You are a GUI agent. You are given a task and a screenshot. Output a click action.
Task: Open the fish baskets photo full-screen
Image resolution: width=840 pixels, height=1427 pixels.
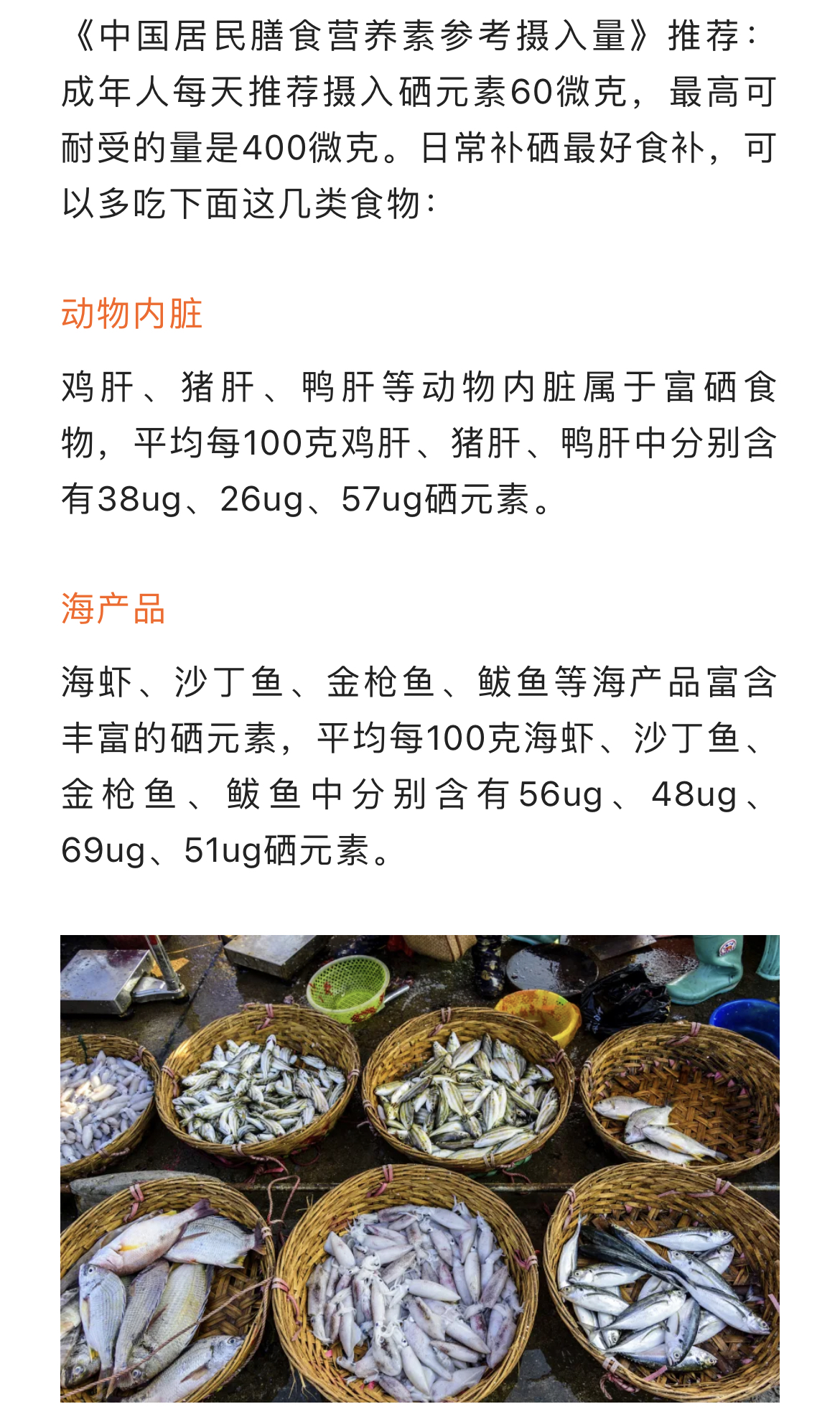(x=420, y=1167)
